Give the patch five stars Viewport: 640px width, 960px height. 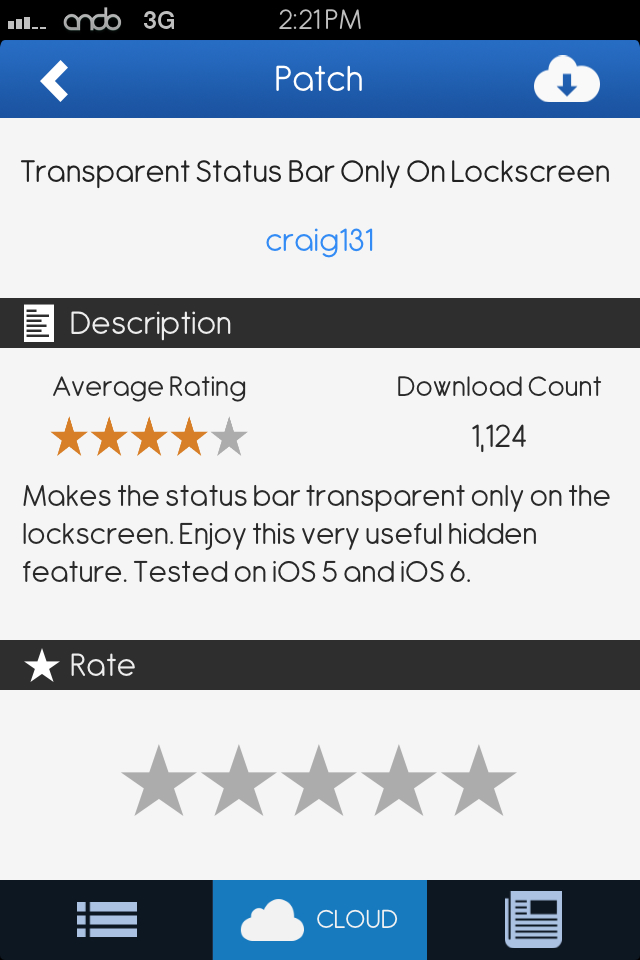click(x=480, y=781)
